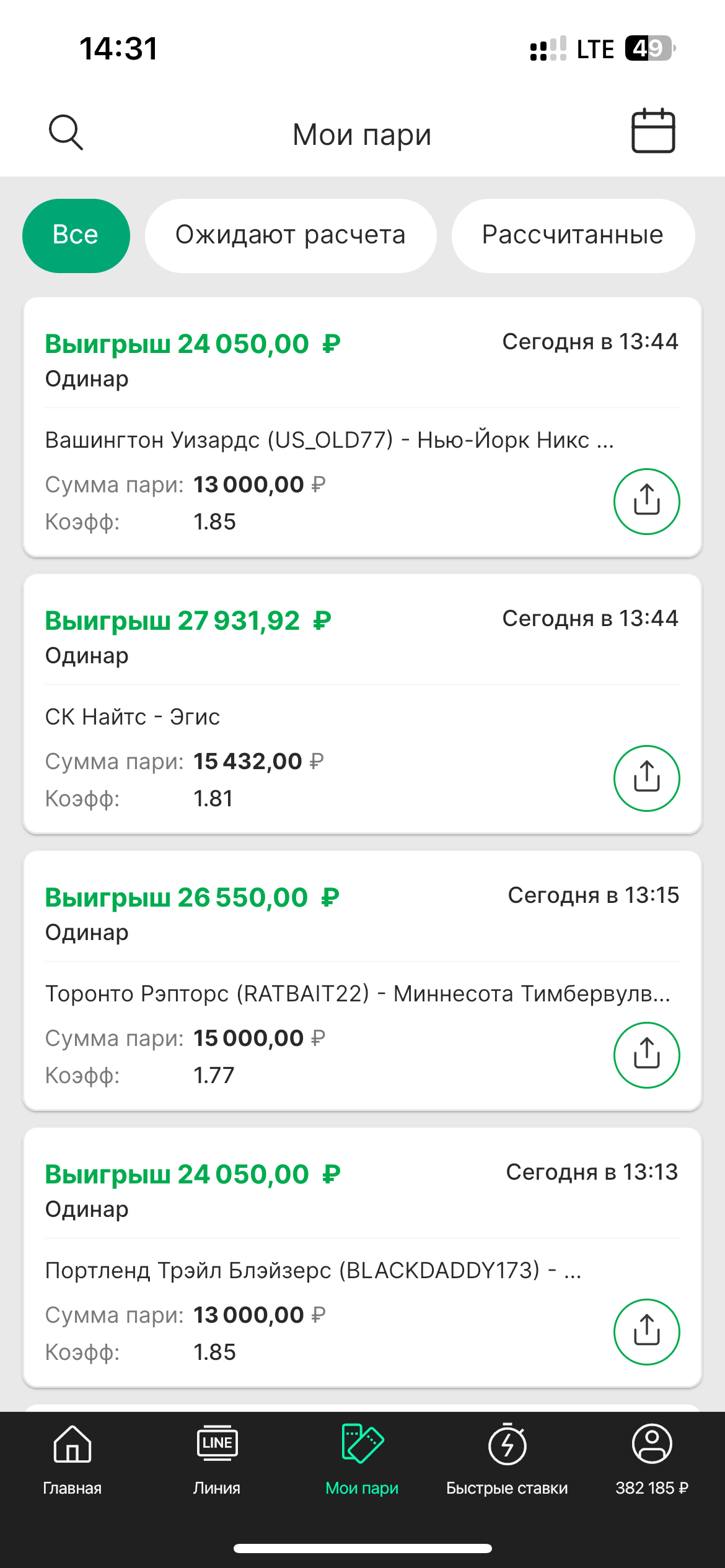Select the Все filter chip
Image resolution: width=725 pixels, height=1568 pixels.
[x=76, y=235]
